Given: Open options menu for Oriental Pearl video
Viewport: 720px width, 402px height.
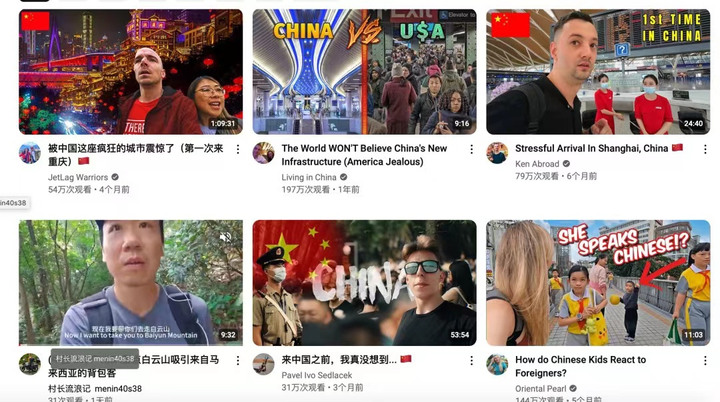Looking at the screenshot, I should 705,360.
